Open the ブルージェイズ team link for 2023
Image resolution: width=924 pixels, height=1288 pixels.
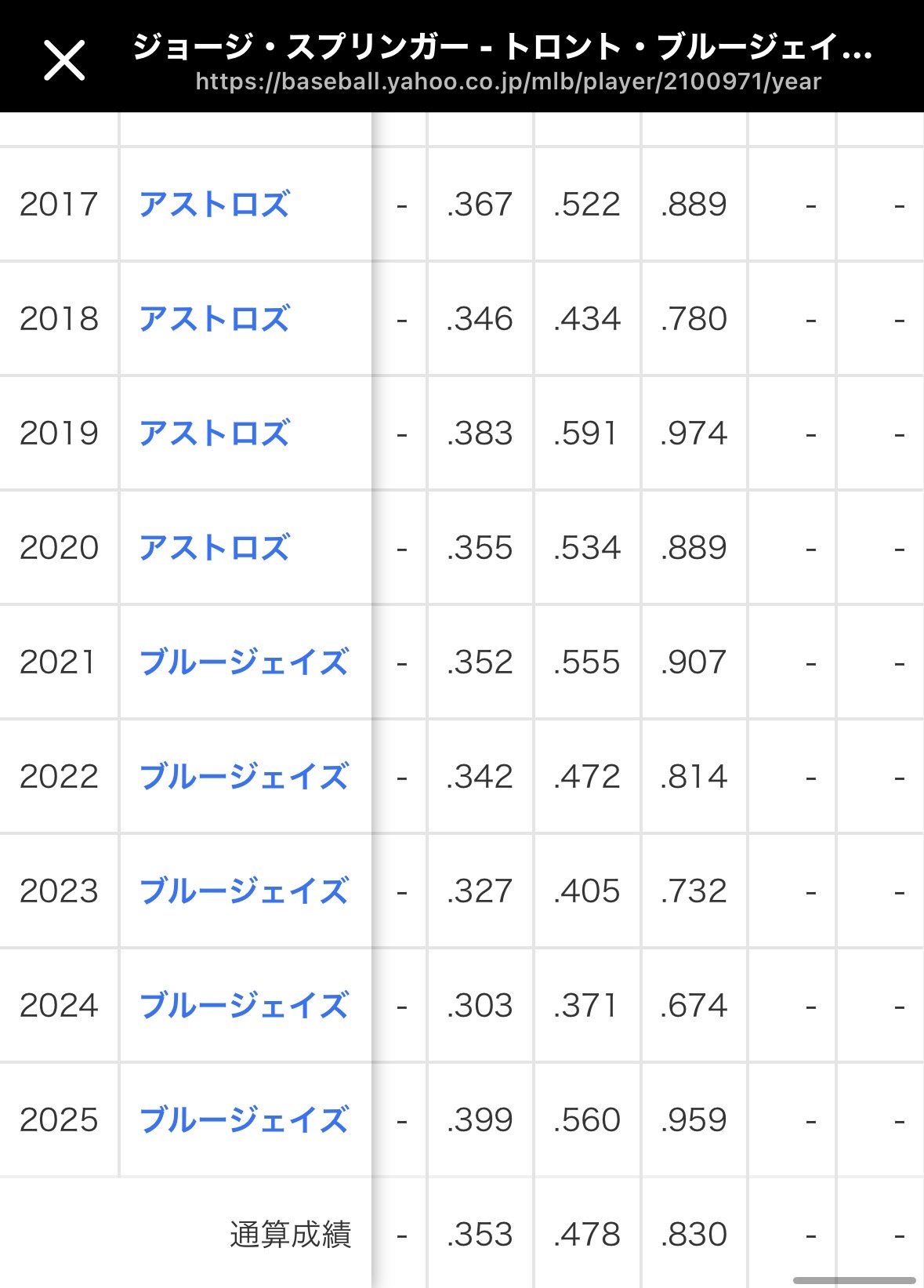pyautogui.click(x=243, y=891)
